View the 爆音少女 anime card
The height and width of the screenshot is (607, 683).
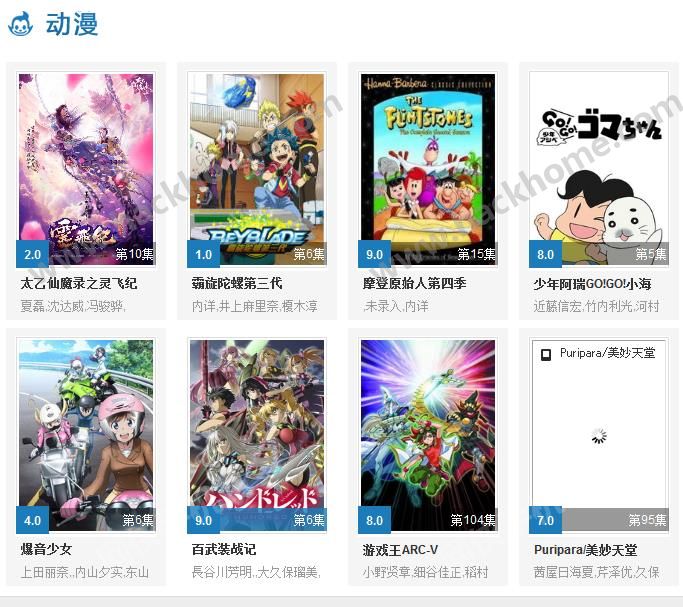[x=86, y=457]
